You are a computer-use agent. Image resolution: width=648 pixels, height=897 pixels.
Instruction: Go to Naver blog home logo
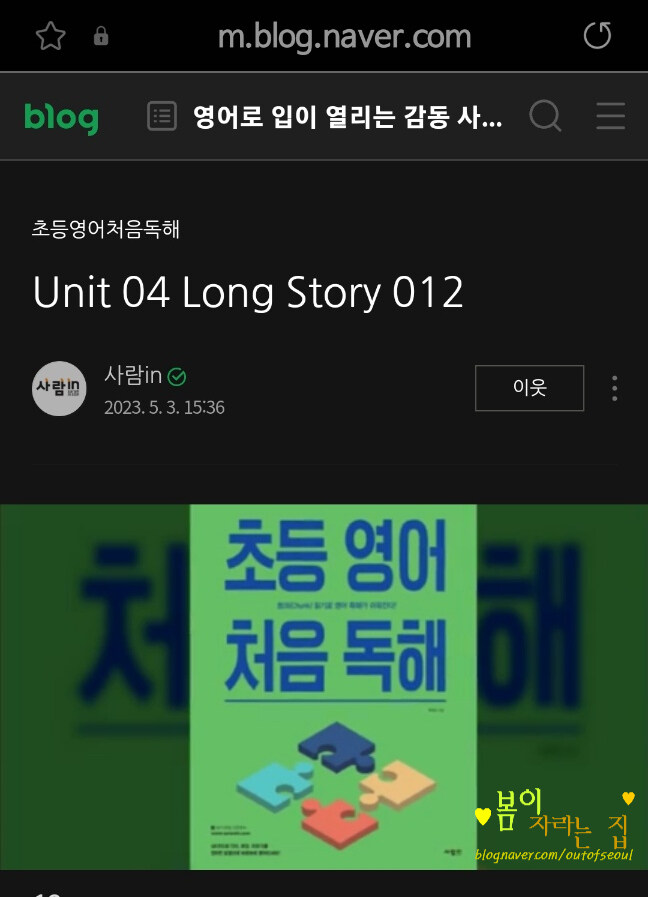coord(61,117)
